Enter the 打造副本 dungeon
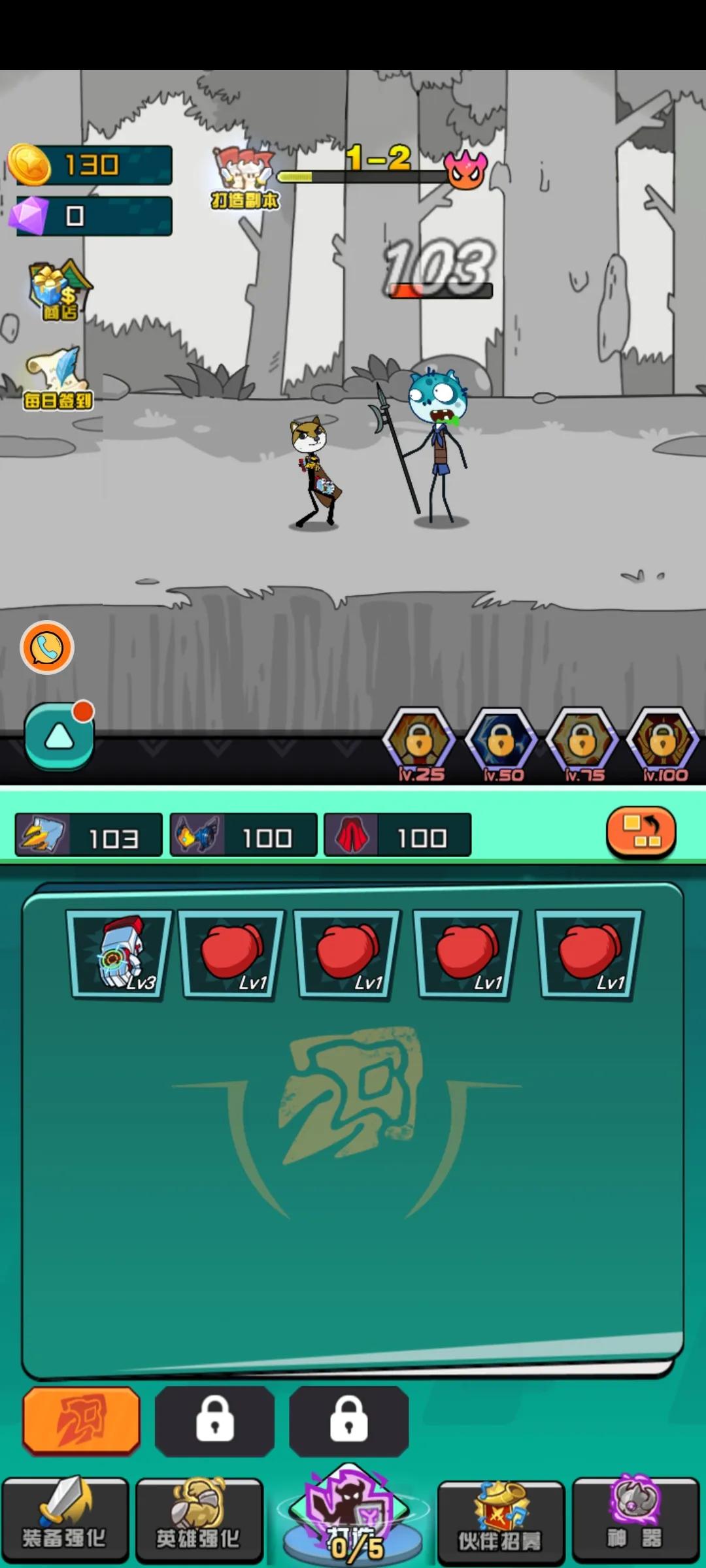The image size is (706, 1568). [x=244, y=178]
